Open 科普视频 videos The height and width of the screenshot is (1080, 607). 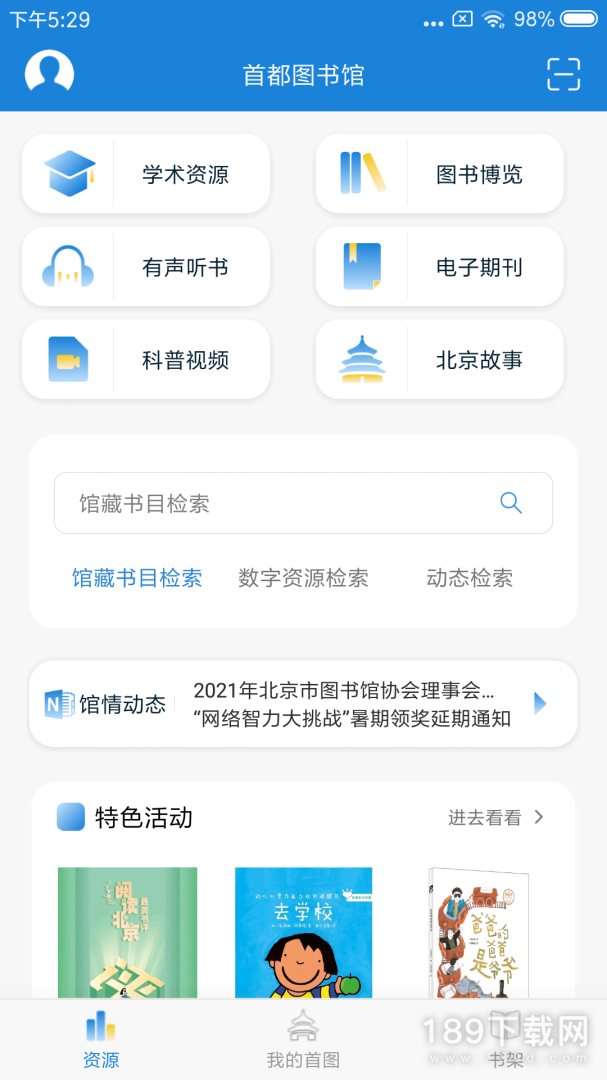coord(146,360)
